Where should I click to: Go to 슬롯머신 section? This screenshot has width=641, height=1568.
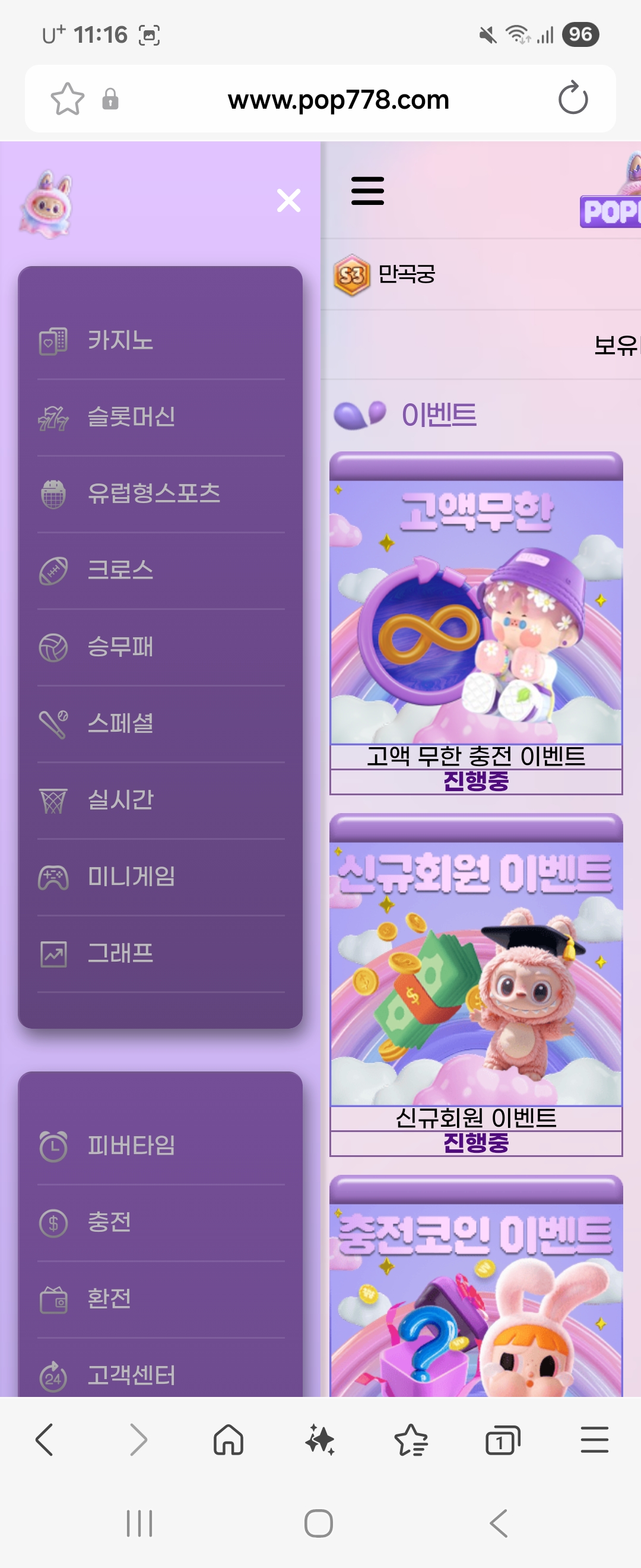coord(131,417)
